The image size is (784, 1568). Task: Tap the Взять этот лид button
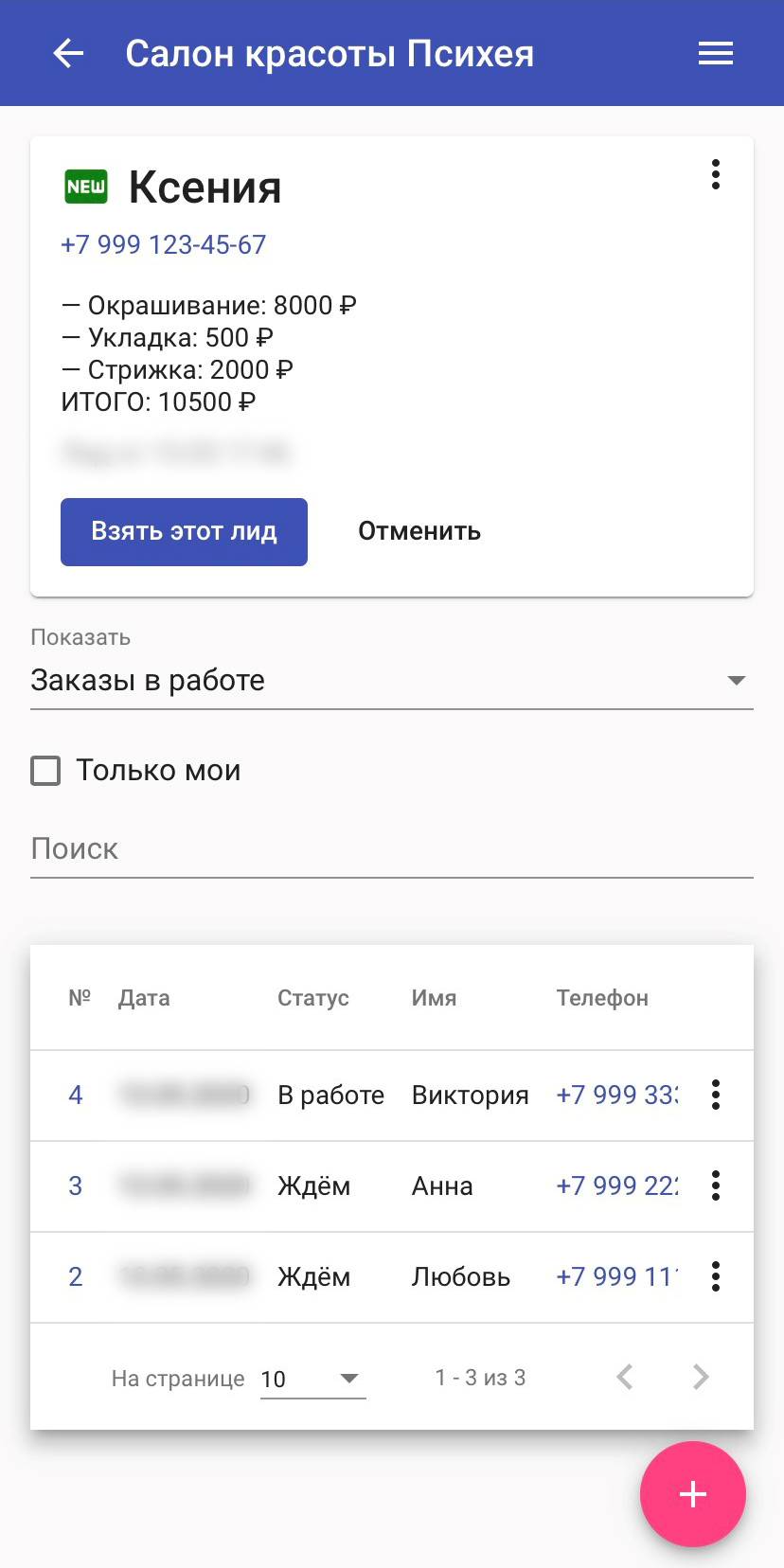coord(184,532)
